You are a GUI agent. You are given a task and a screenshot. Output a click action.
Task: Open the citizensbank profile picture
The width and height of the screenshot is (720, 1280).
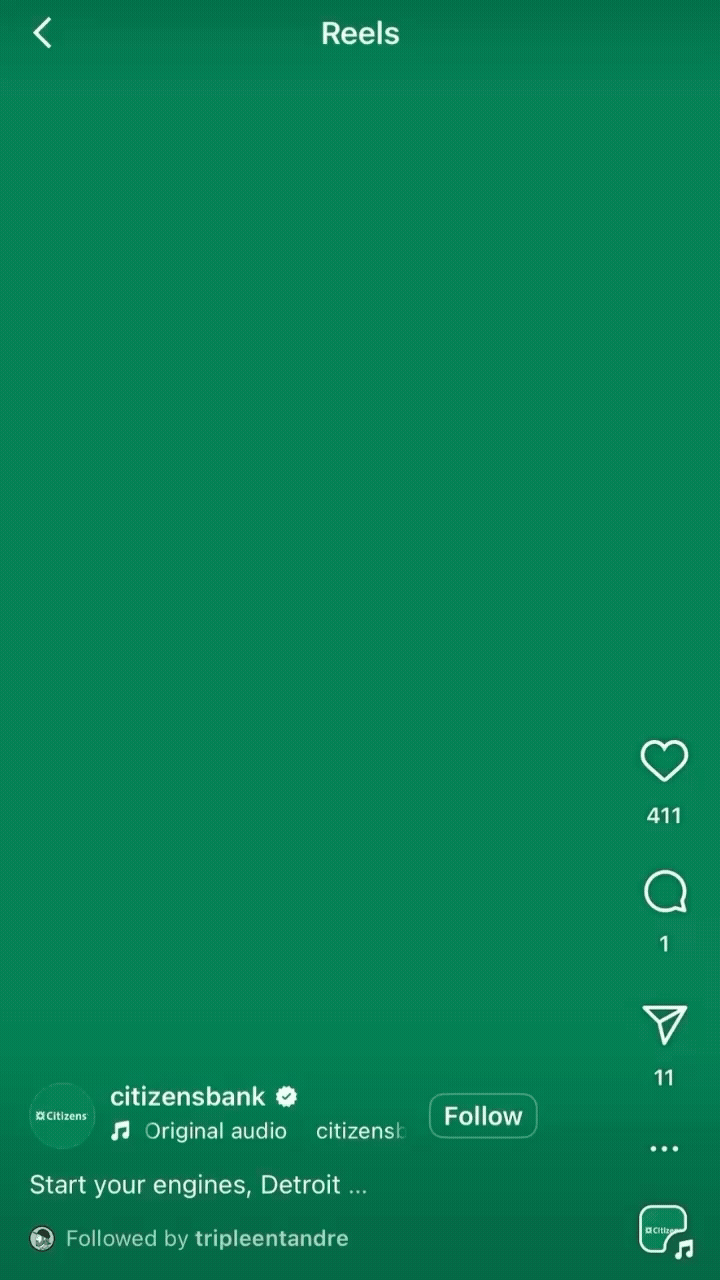tap(62, 1116)
